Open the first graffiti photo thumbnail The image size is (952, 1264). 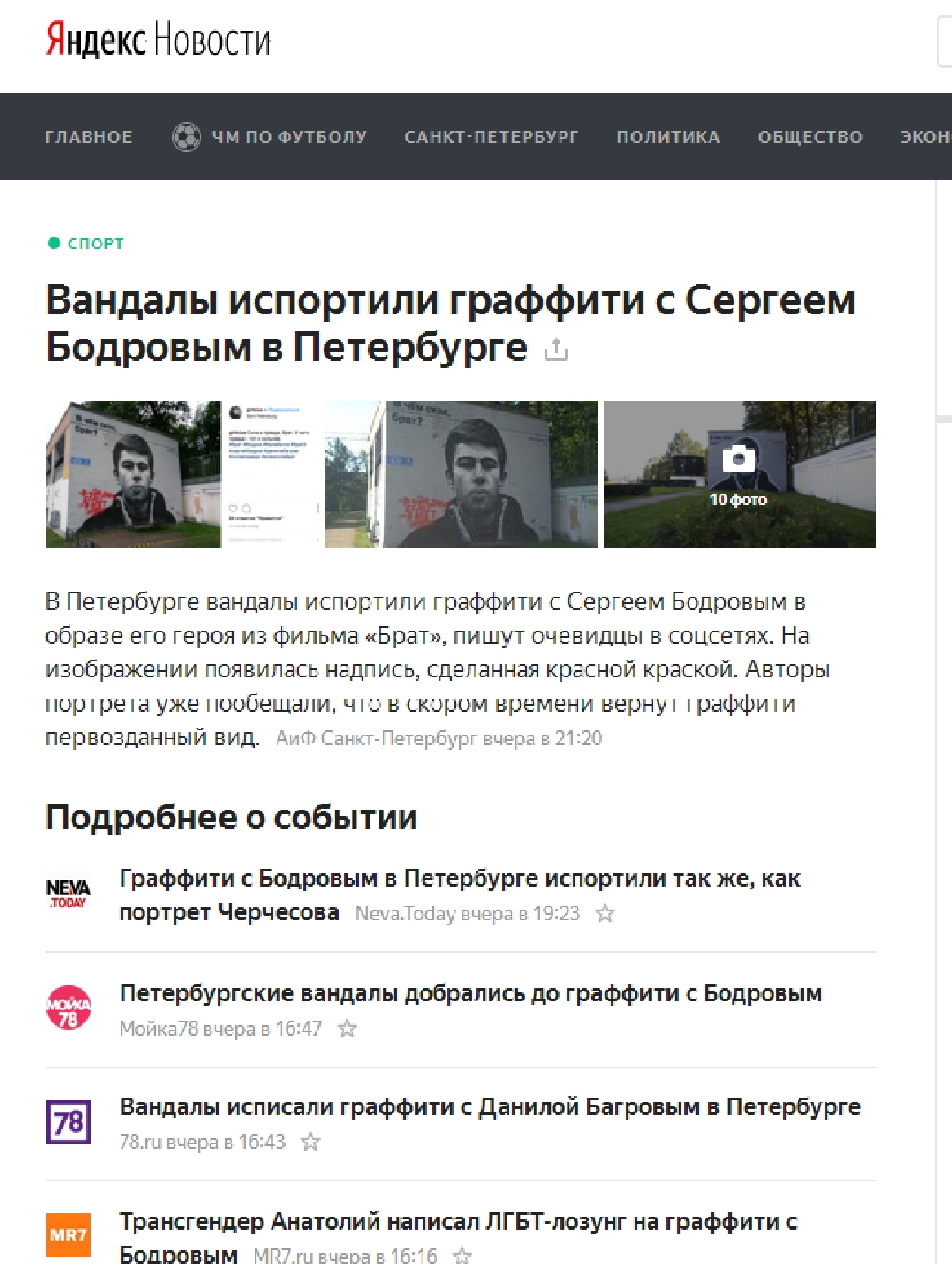point(133,473)
